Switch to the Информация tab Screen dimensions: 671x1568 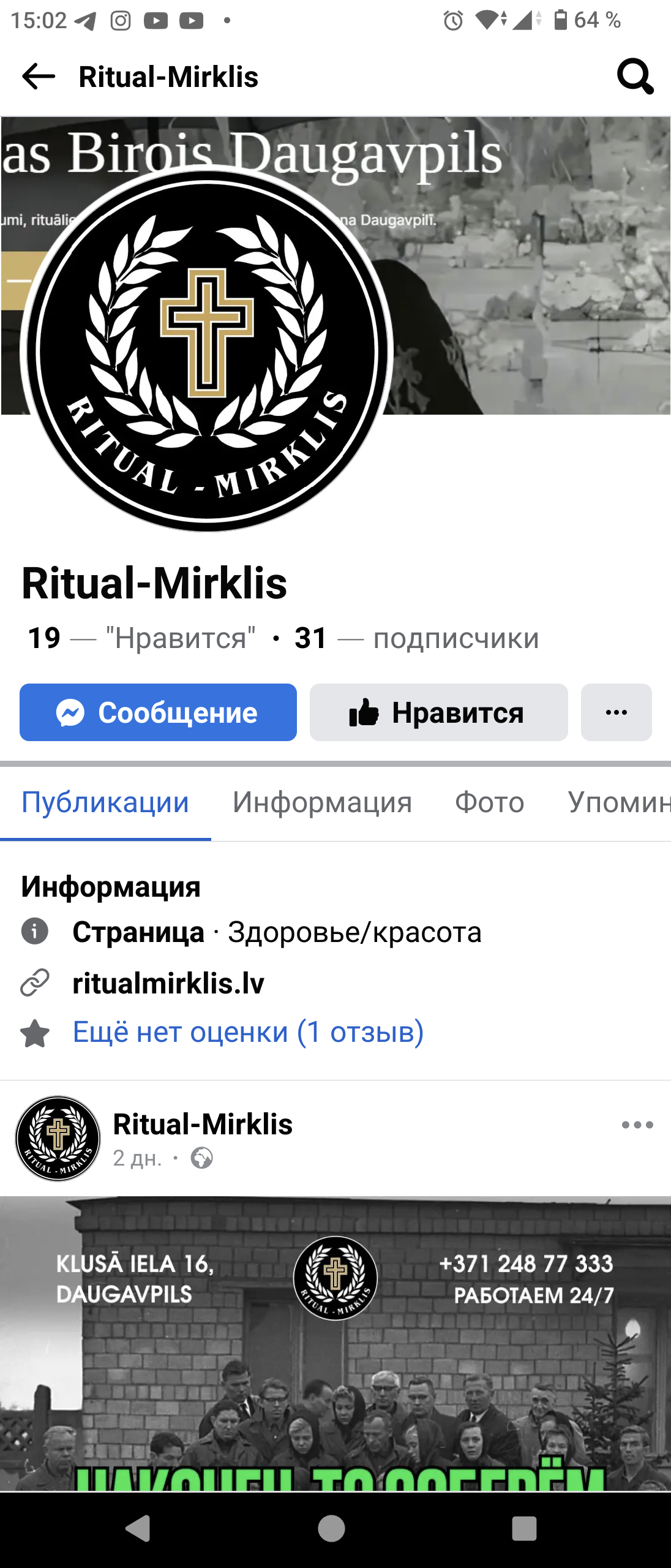322,802
